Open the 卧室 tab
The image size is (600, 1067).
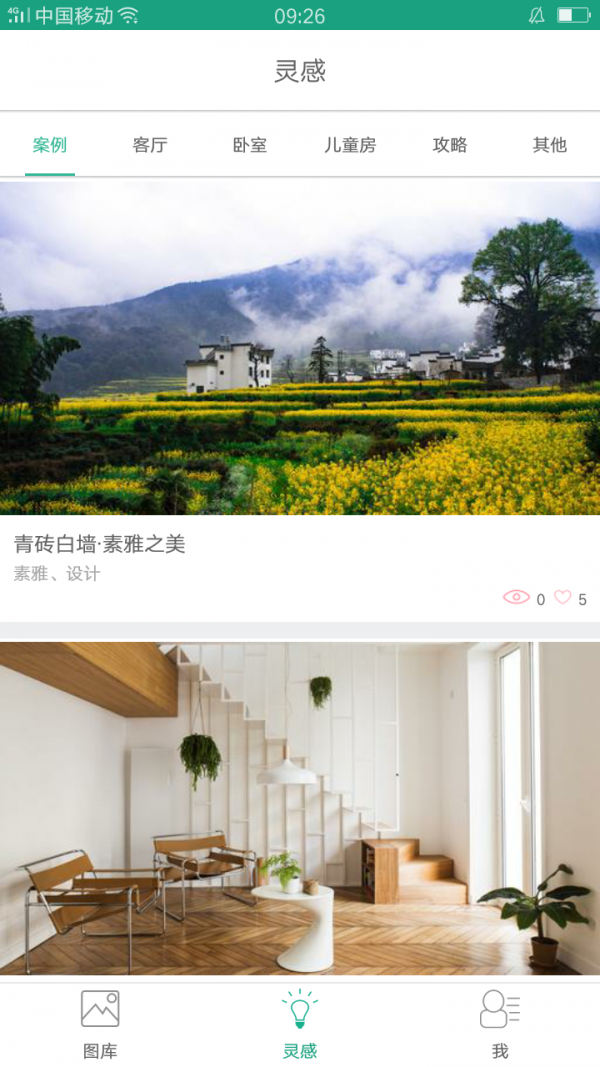(x=250, y=145)
